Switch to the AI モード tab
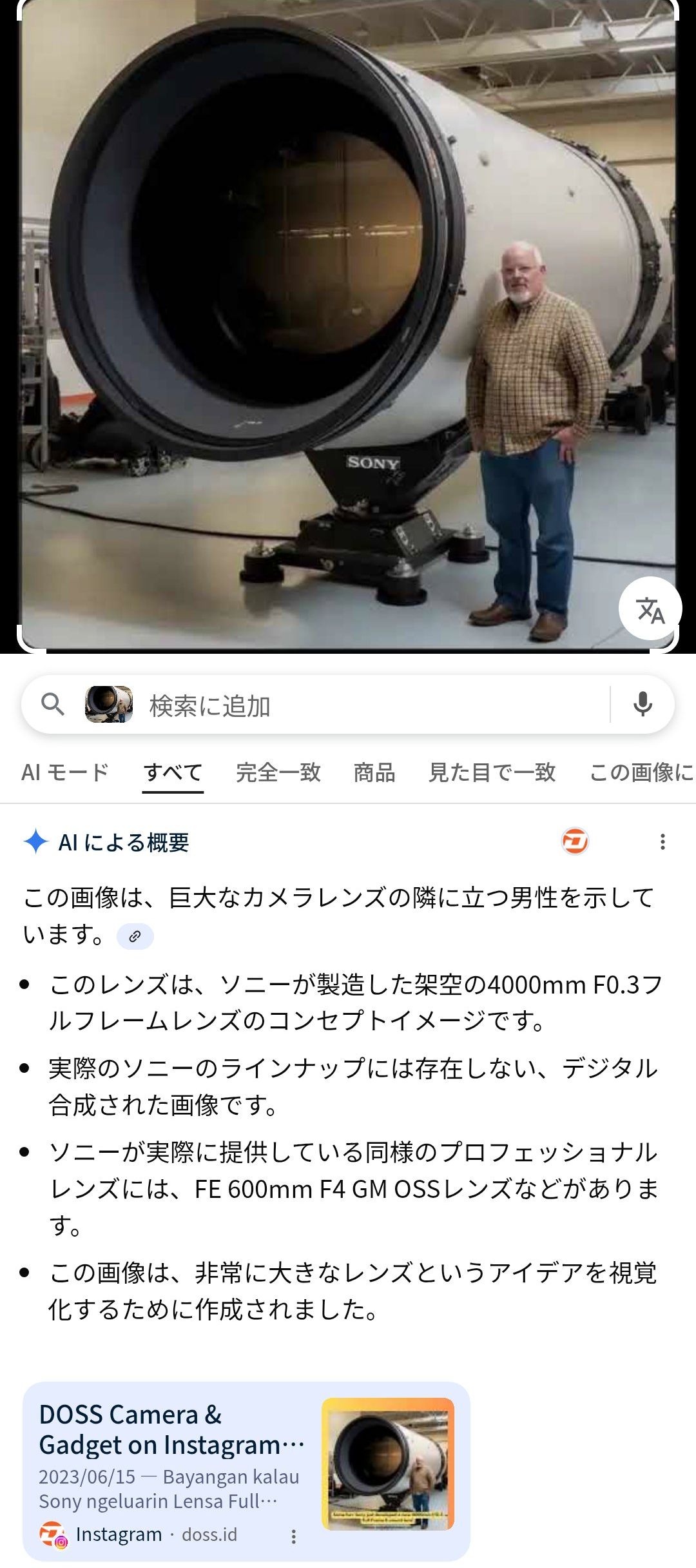Viewport: 696px width, 1568px height. 65,772
